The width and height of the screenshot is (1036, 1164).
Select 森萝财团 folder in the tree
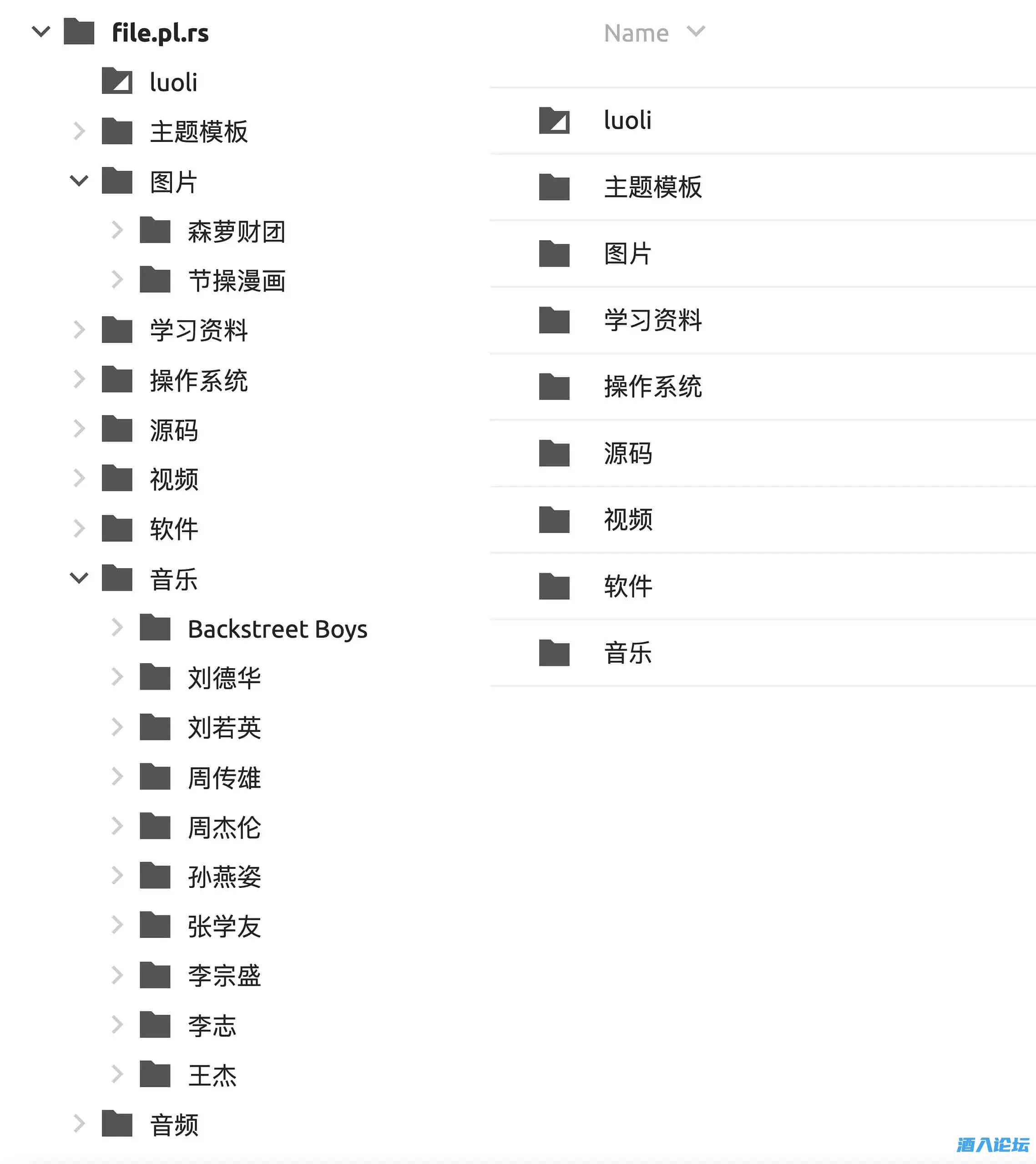point(236,232)
